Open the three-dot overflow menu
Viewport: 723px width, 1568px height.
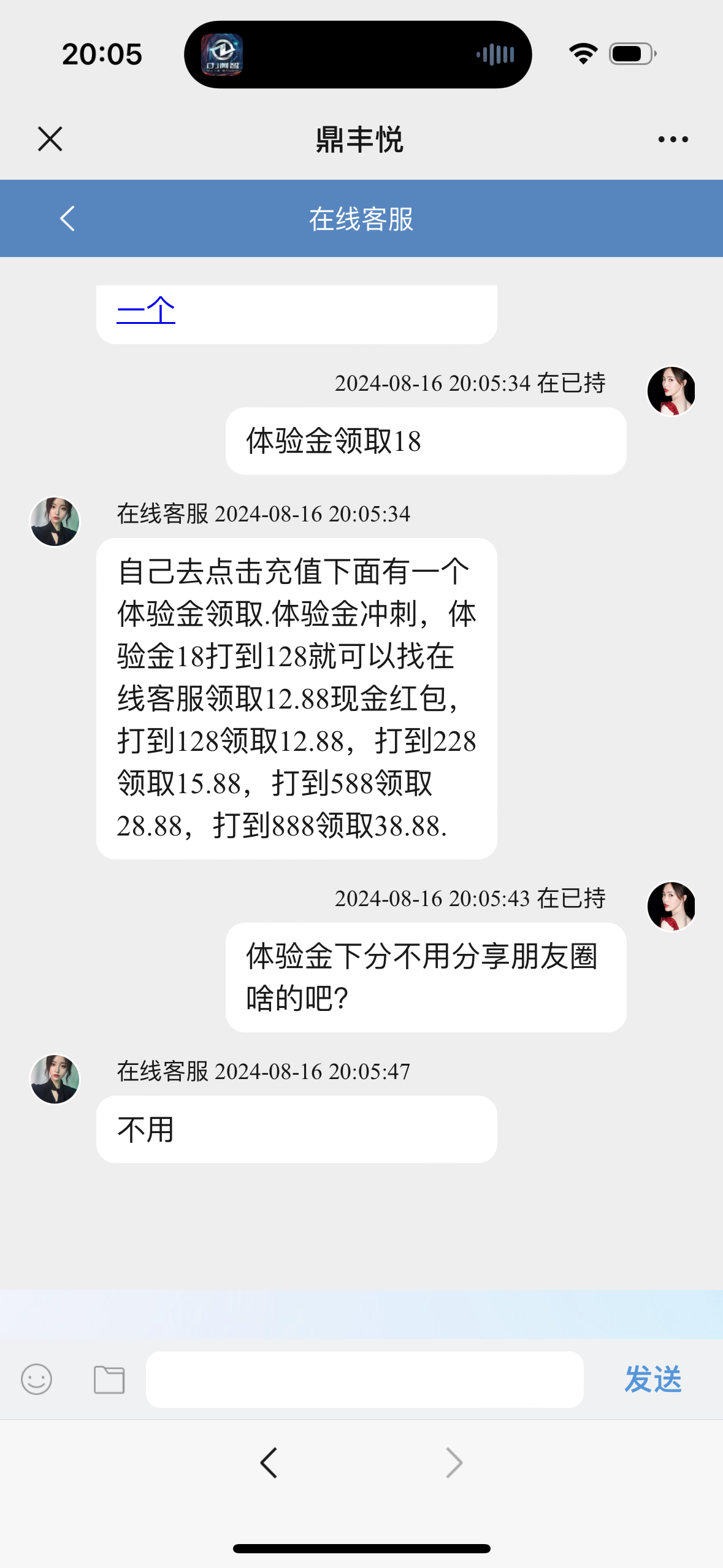click(x=673, y=139)
